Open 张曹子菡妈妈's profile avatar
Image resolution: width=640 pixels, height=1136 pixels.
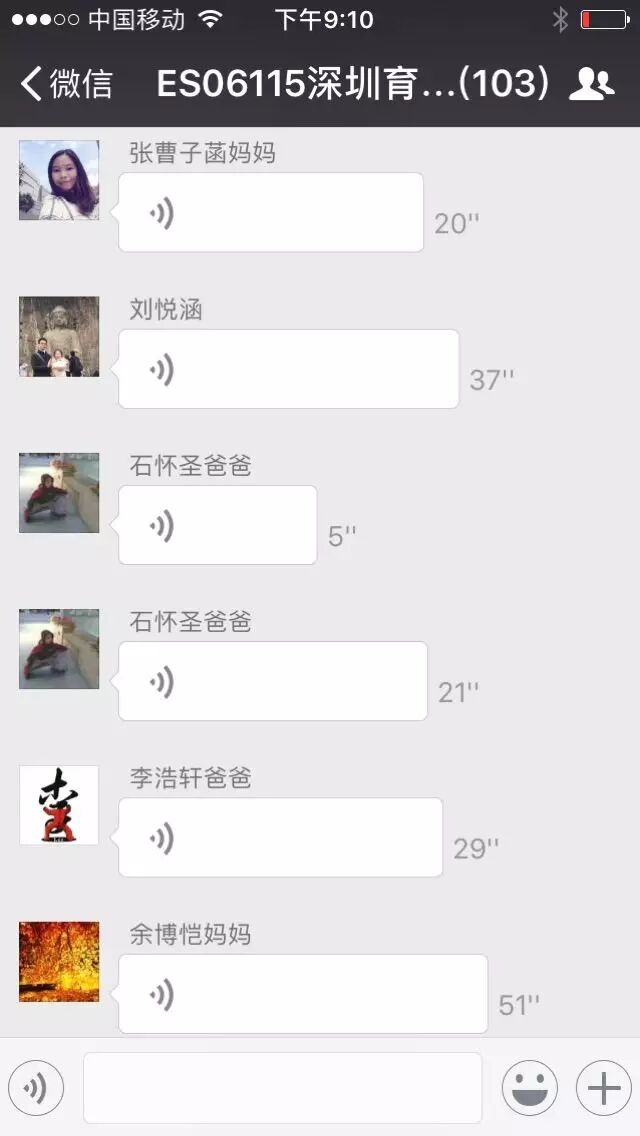click(x=59, y=180)
